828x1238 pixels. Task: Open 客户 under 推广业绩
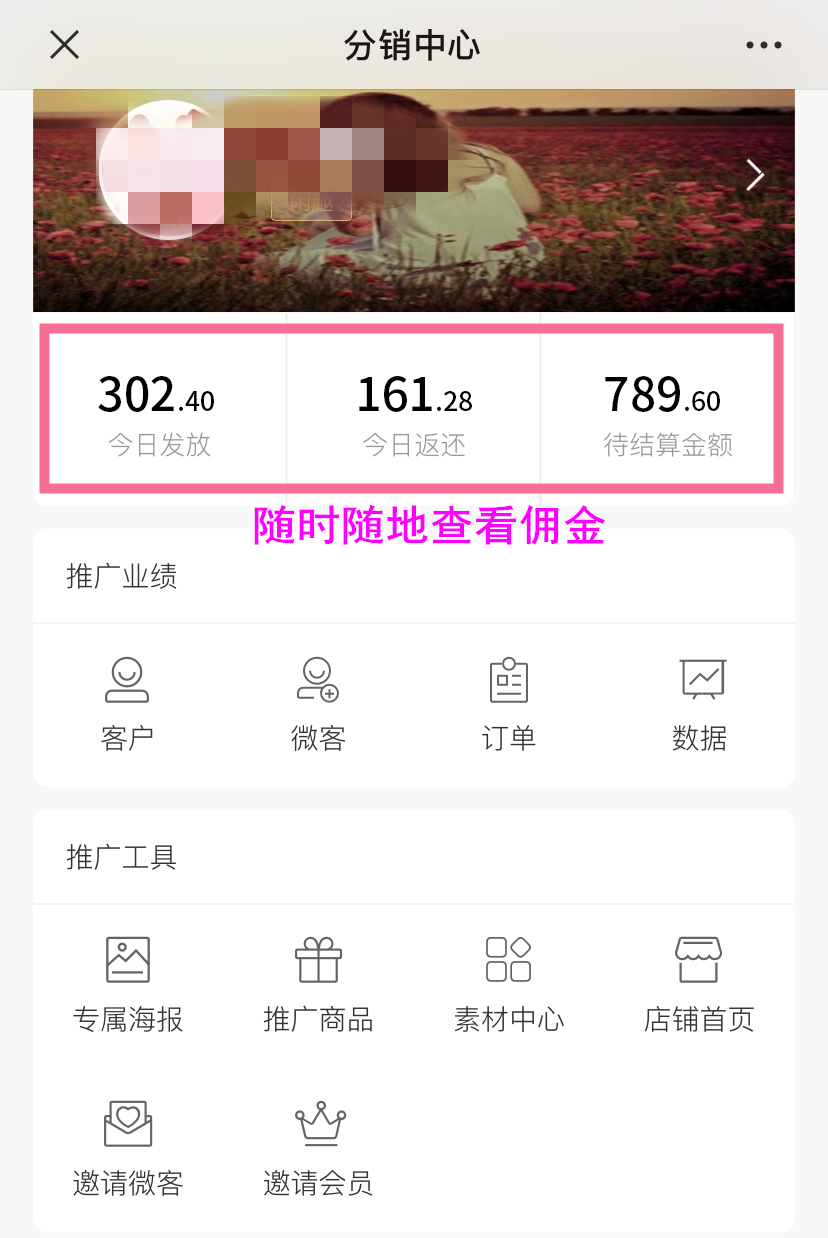(x=127, y=703)
